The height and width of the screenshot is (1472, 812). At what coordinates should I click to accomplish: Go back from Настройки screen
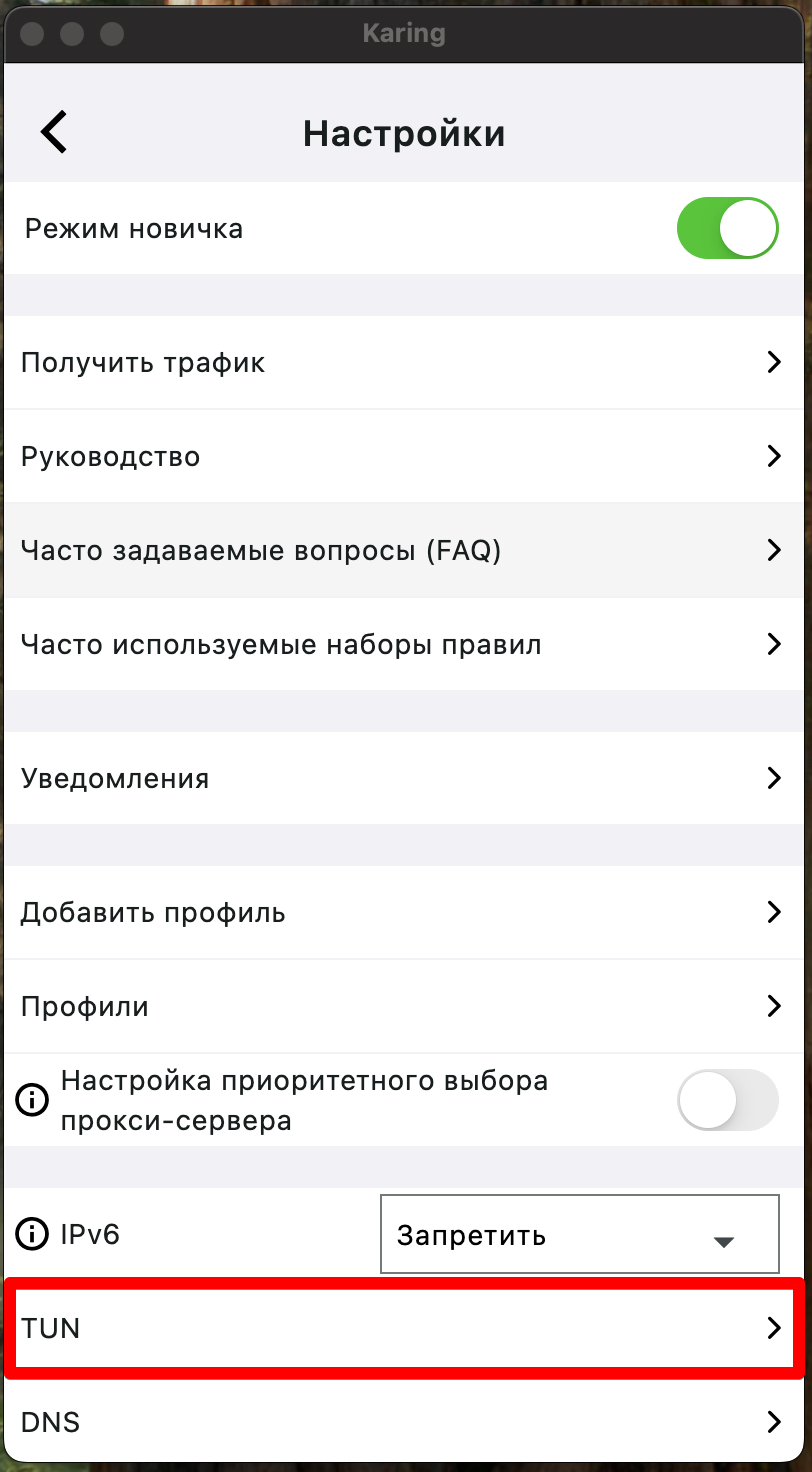[53, 132]
